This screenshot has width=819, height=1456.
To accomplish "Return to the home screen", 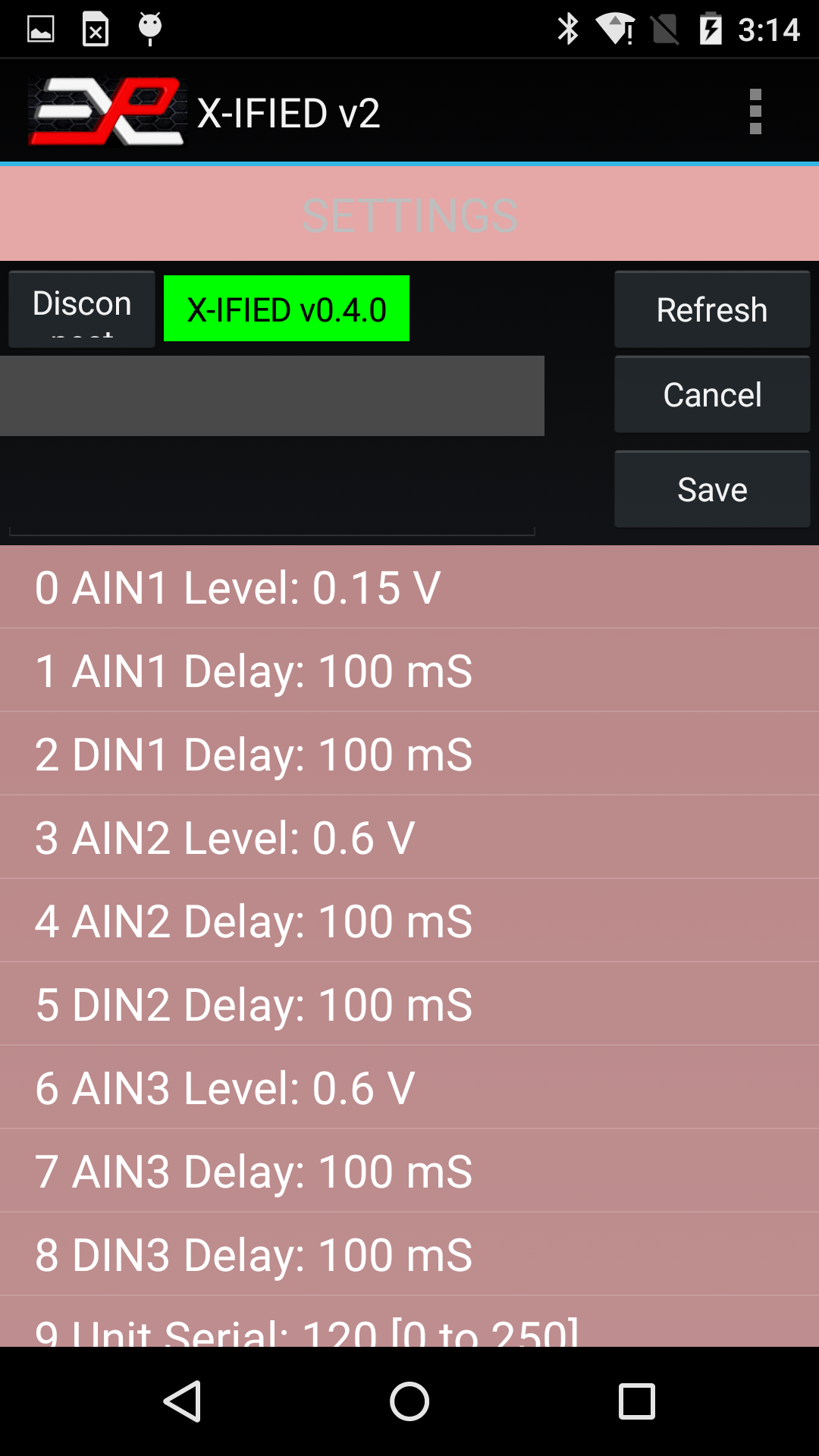I will click(x=409, y=1401).
